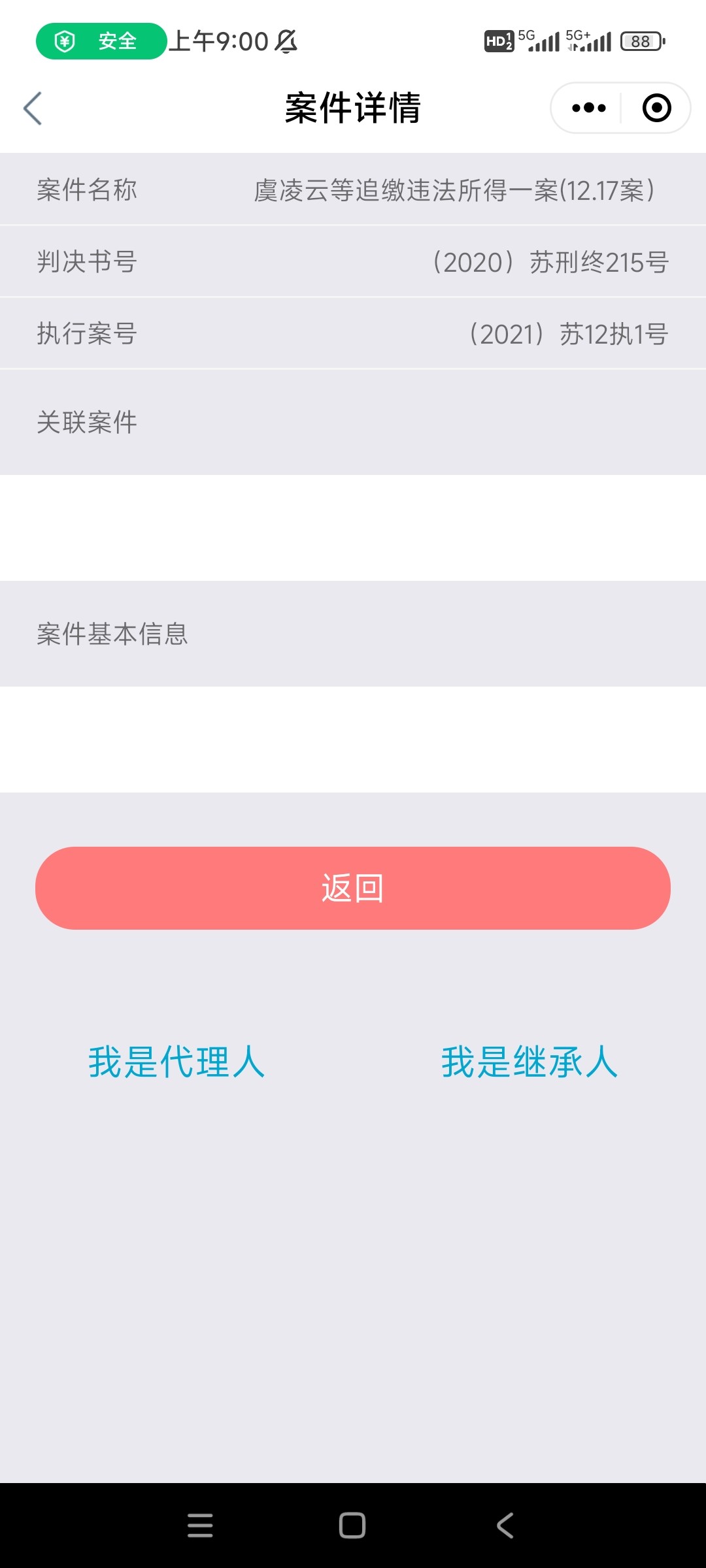Open recent apps from the navigation bar
The width and height of the screenshot is (706, 1568).
(x=200, y=1526)
